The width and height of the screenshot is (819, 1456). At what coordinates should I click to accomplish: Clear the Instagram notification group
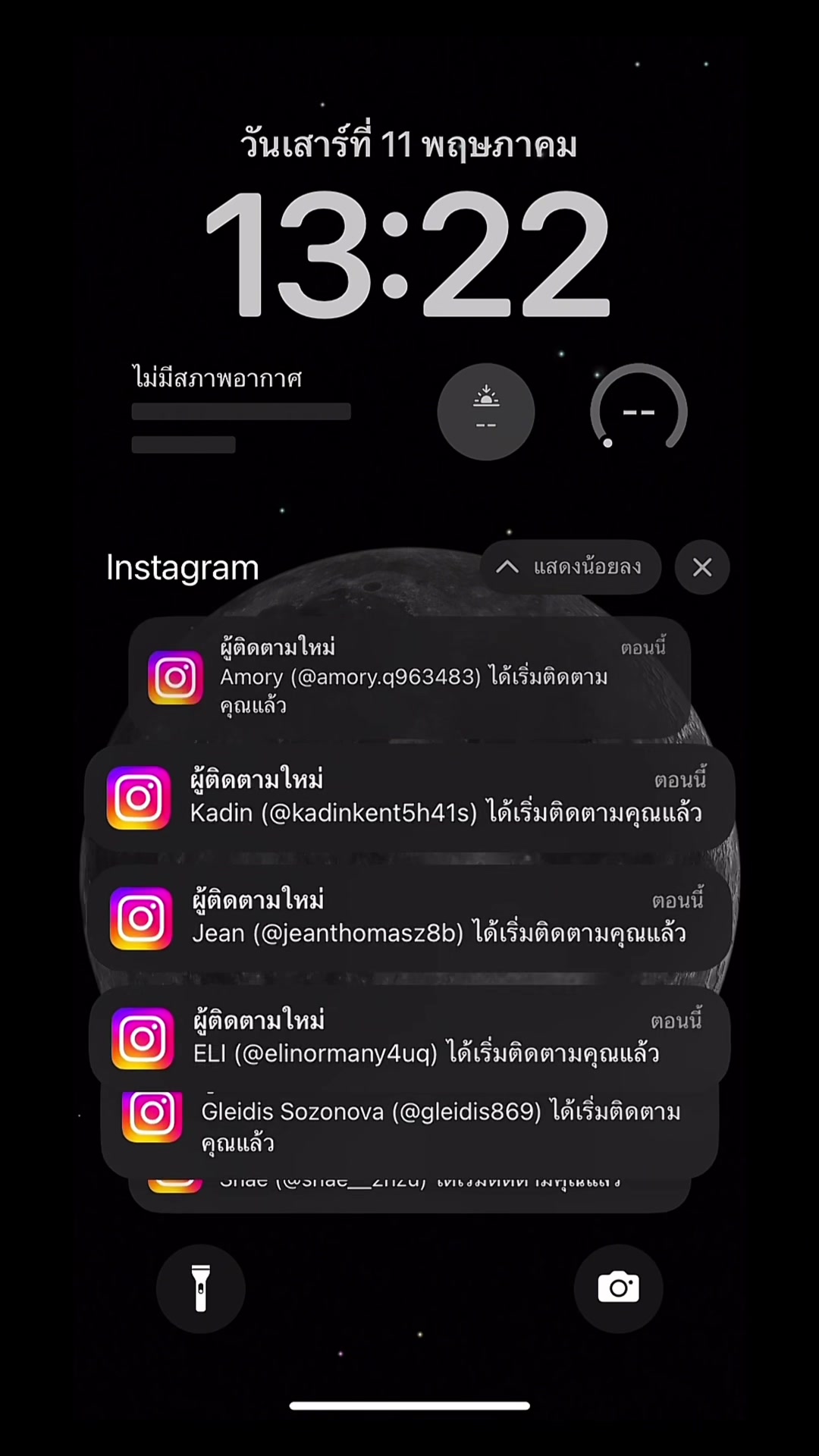coord(702,567)
